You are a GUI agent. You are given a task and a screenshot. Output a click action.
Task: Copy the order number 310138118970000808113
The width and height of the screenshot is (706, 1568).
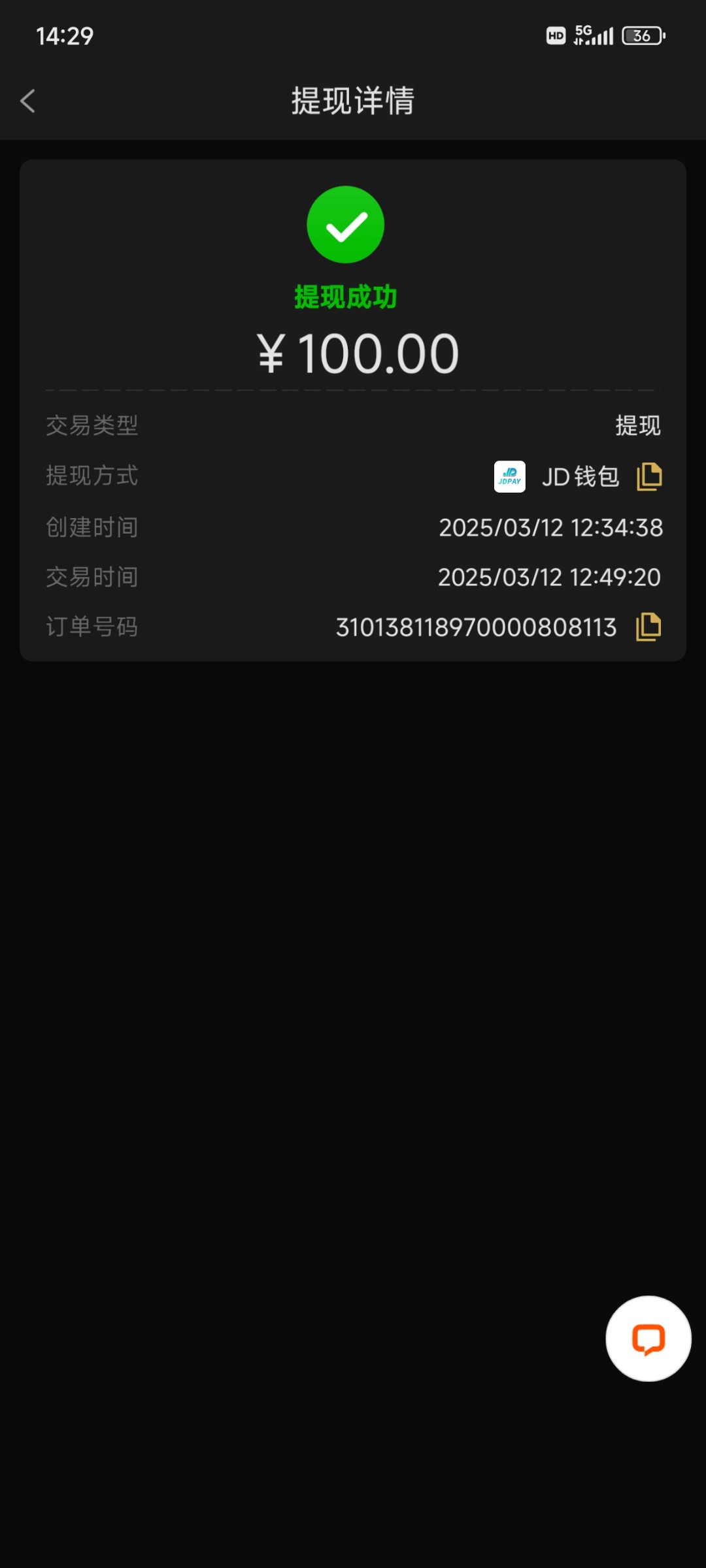coord(648,627)
